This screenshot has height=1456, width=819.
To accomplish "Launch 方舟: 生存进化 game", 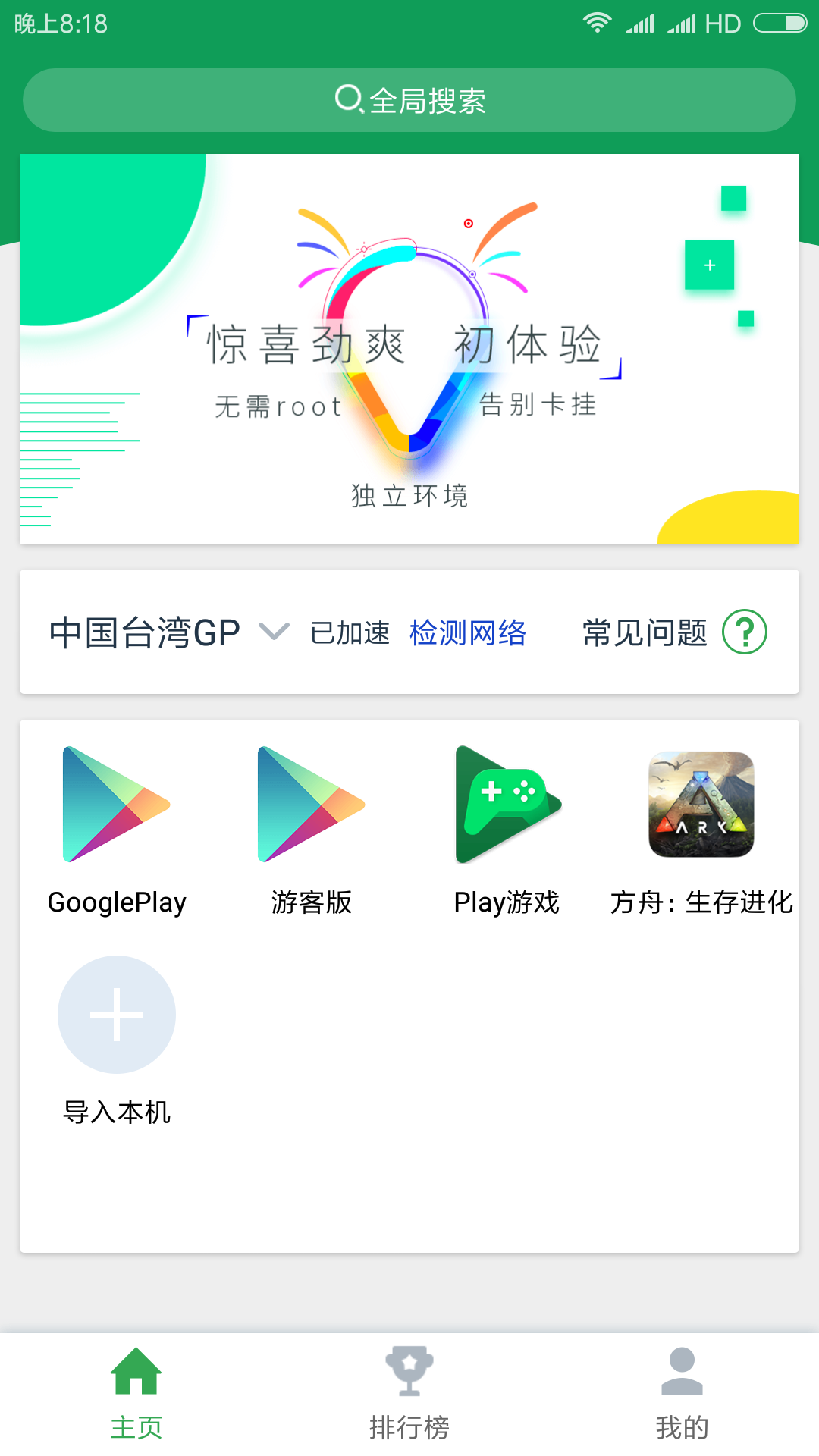I will coord(701,805).
